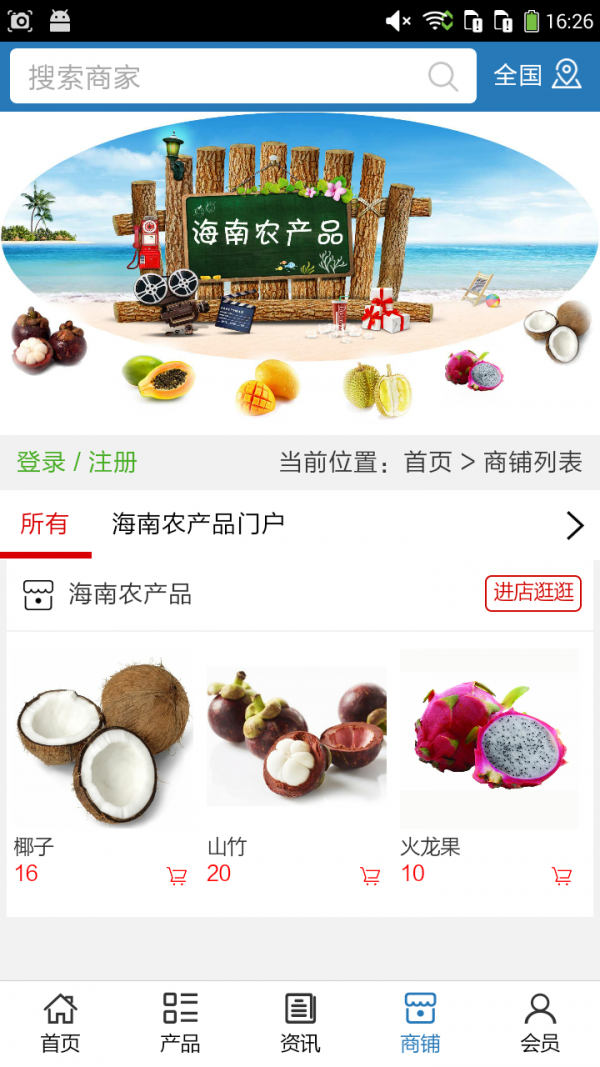This screenshot has height=1067, width=600.
Task: Enter the shop via 进店逛逛
Action: pos(533,592)
